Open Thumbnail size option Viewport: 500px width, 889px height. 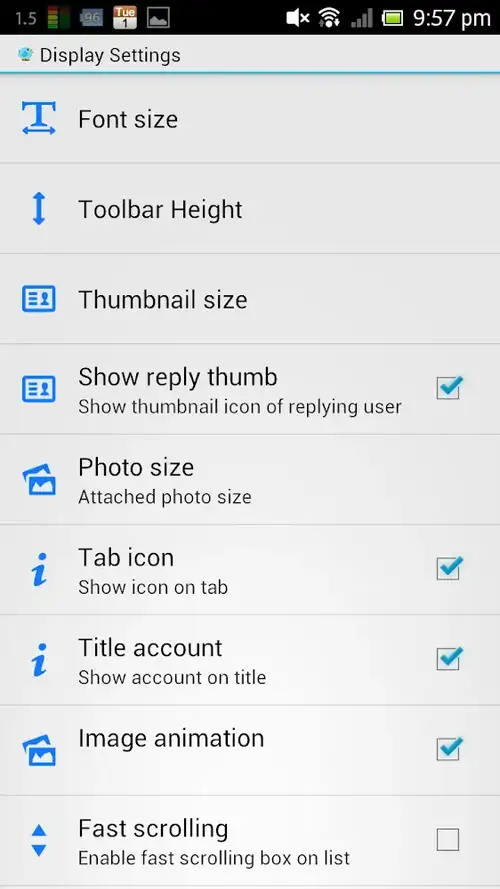(x=250, y=299)
